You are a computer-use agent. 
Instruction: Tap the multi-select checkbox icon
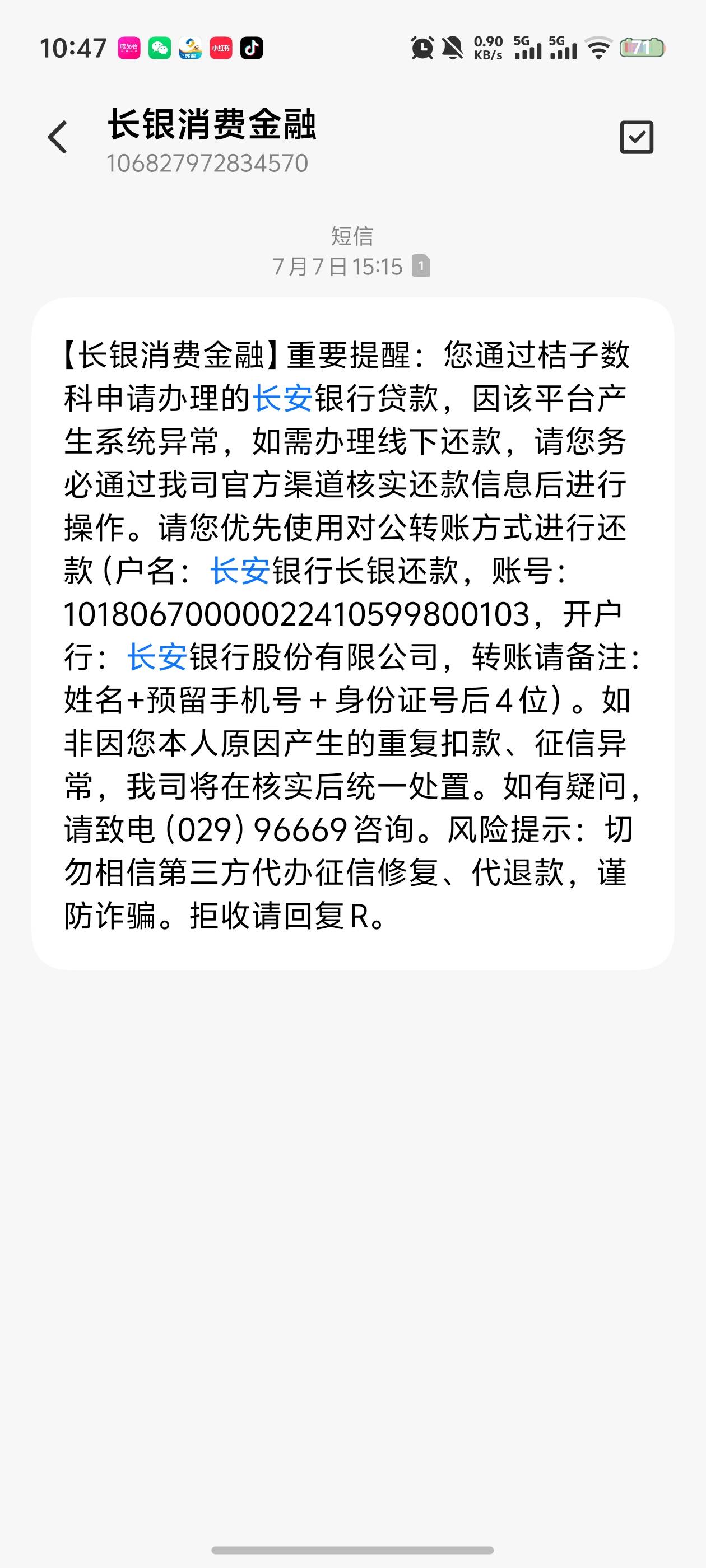(637, 137)
